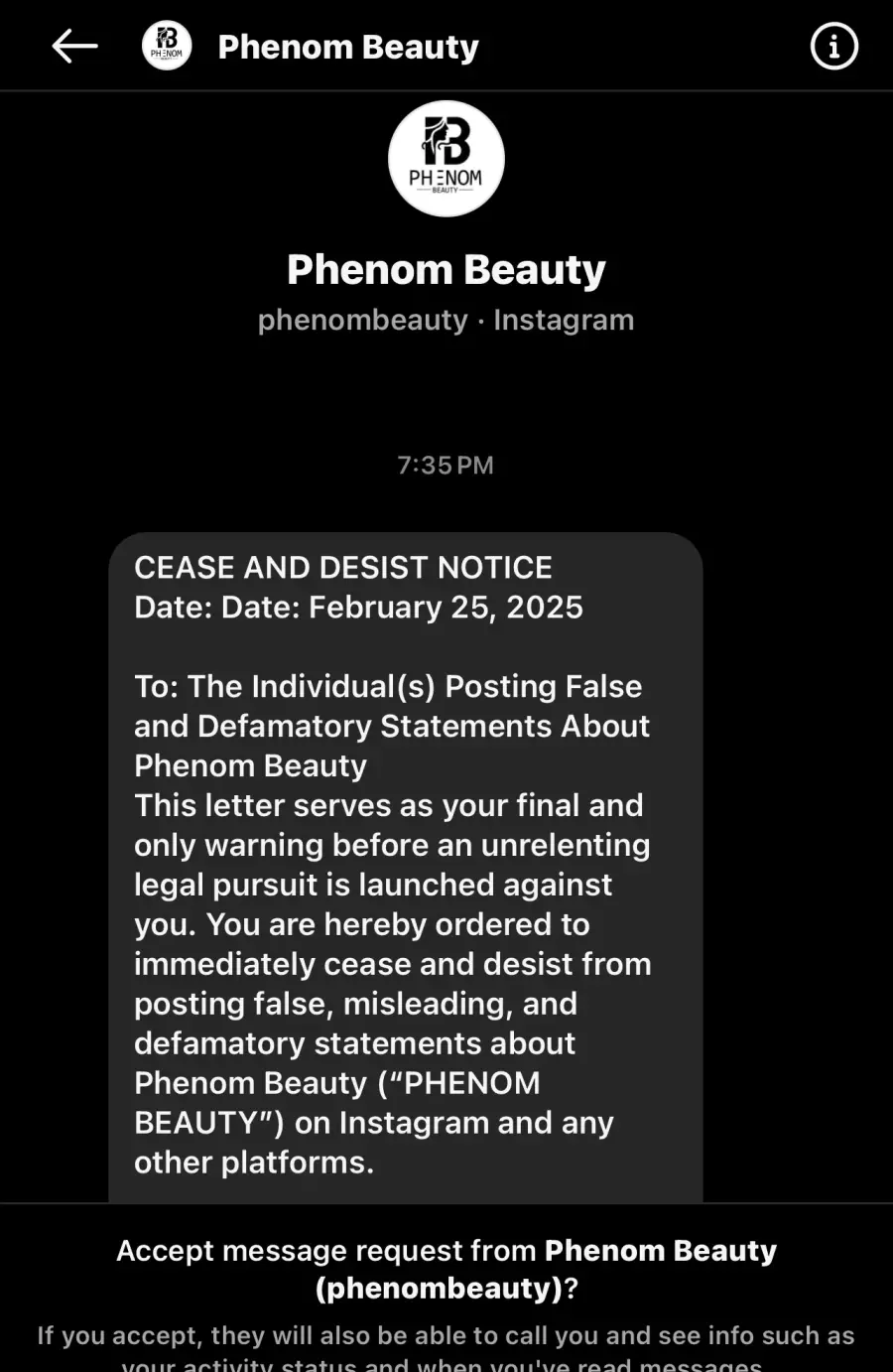The image size is (893, 1372).
Task: Open Phenom Beauty profile from header name
Action: pos(347,47)
